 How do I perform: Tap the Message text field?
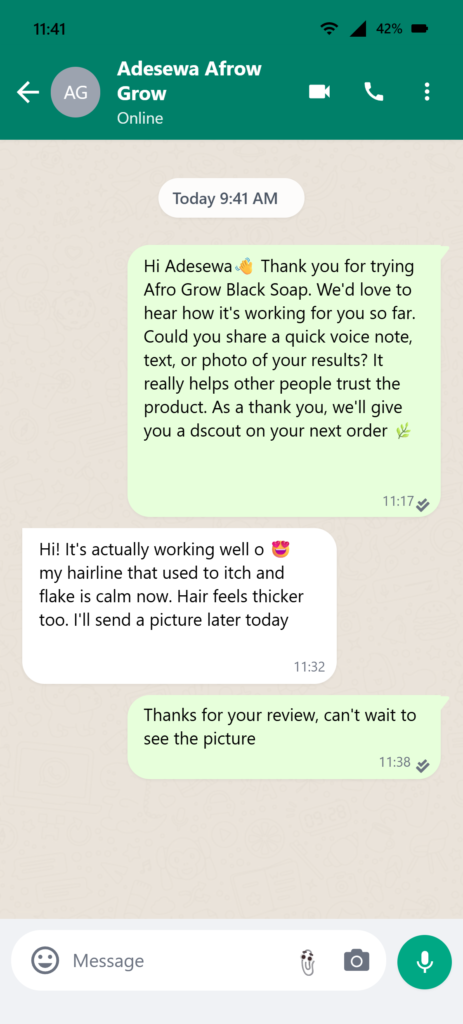click(x=176, y=961)
